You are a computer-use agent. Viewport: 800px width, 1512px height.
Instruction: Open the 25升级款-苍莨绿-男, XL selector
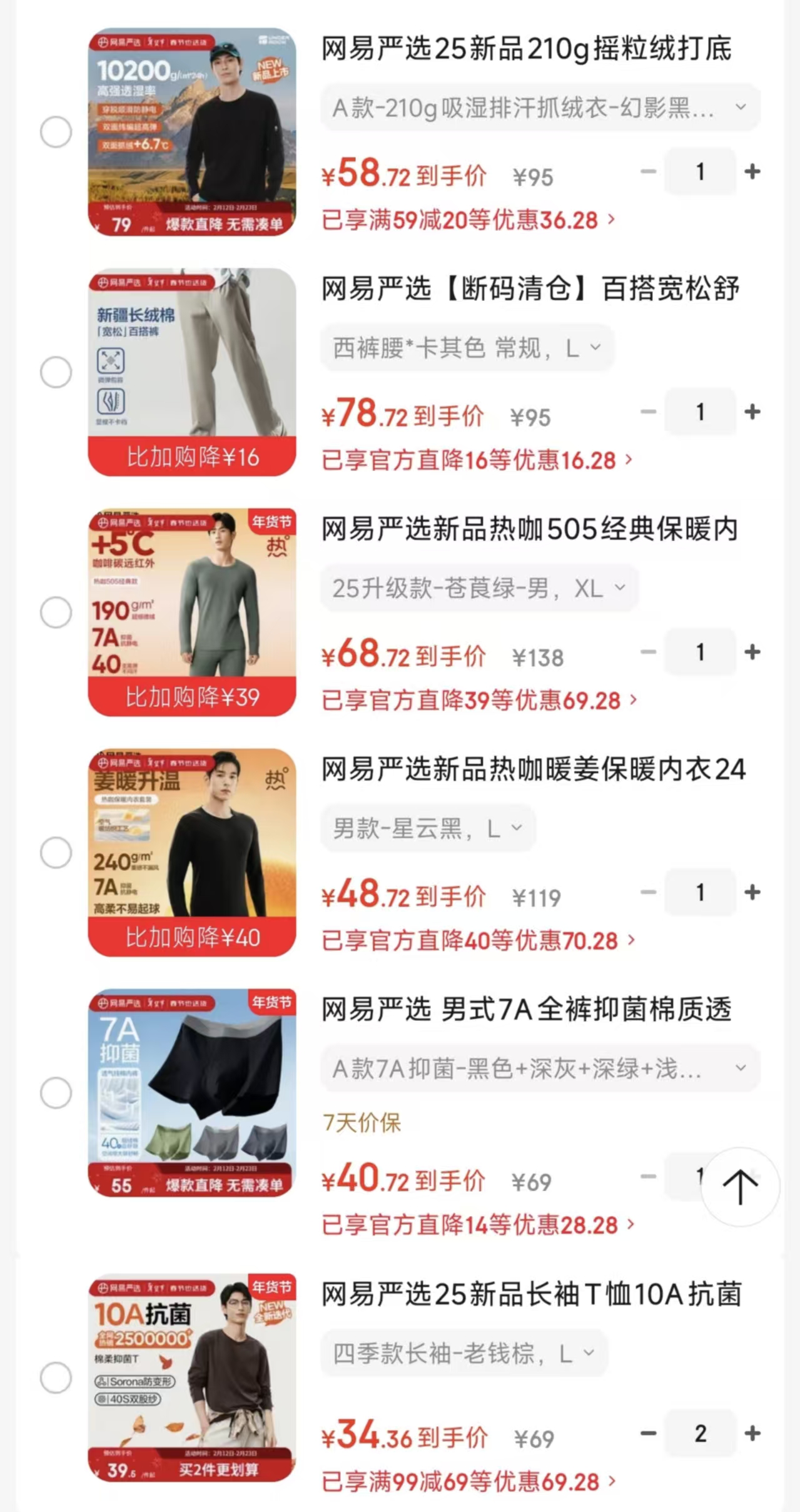[x=478, y=588]
